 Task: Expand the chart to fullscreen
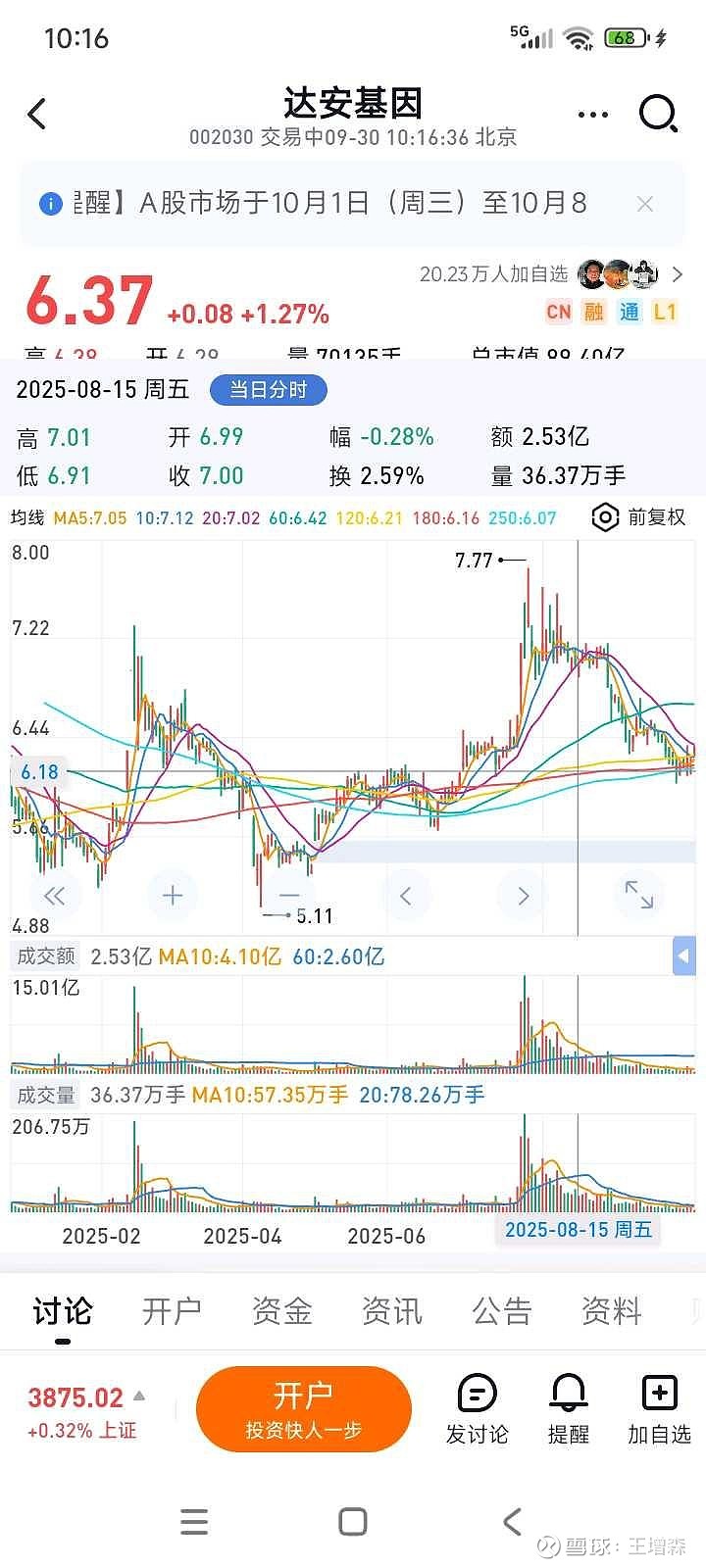click(x=639, y=895)
